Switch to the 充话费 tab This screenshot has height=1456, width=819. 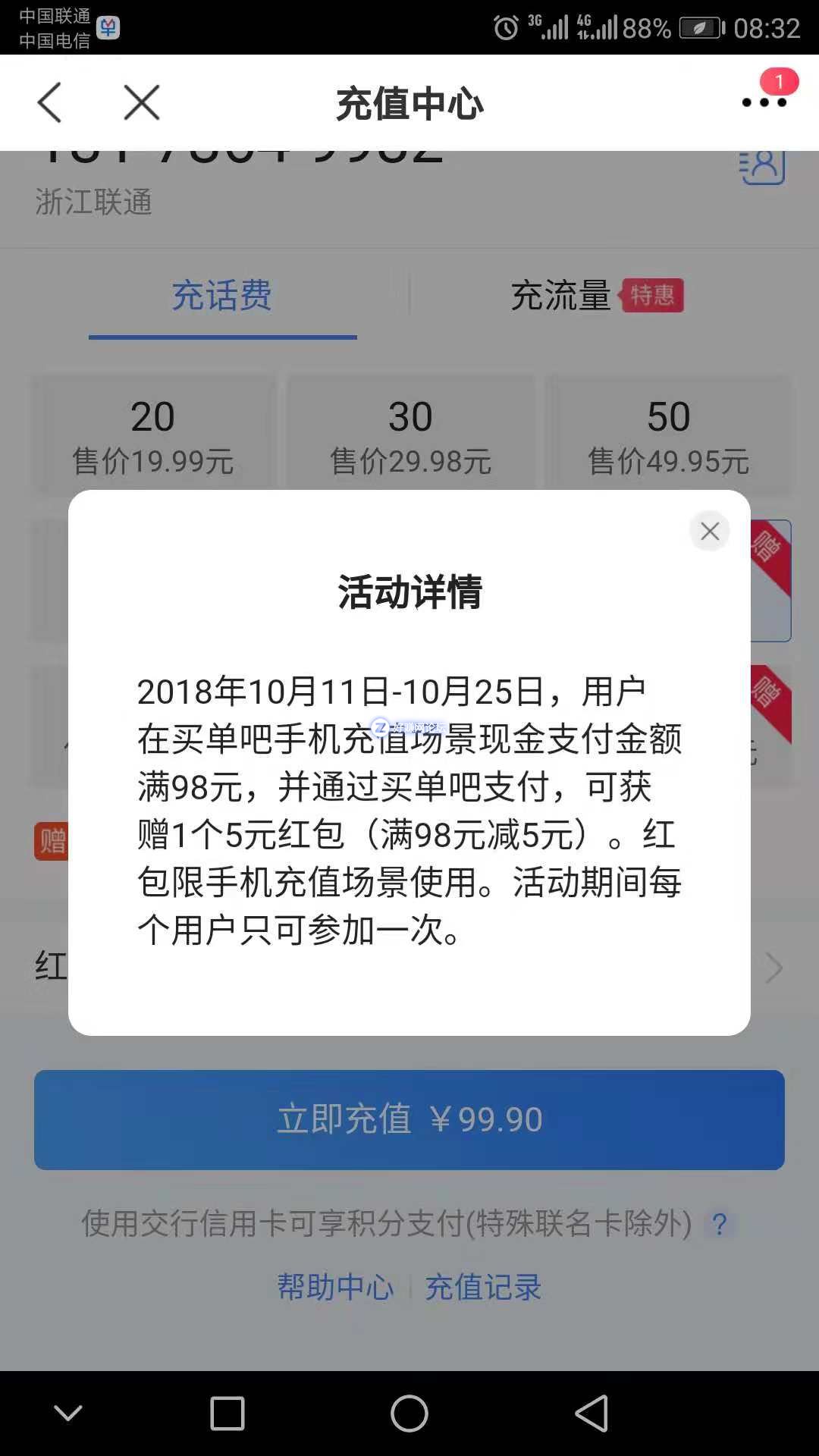pos(222,296)
